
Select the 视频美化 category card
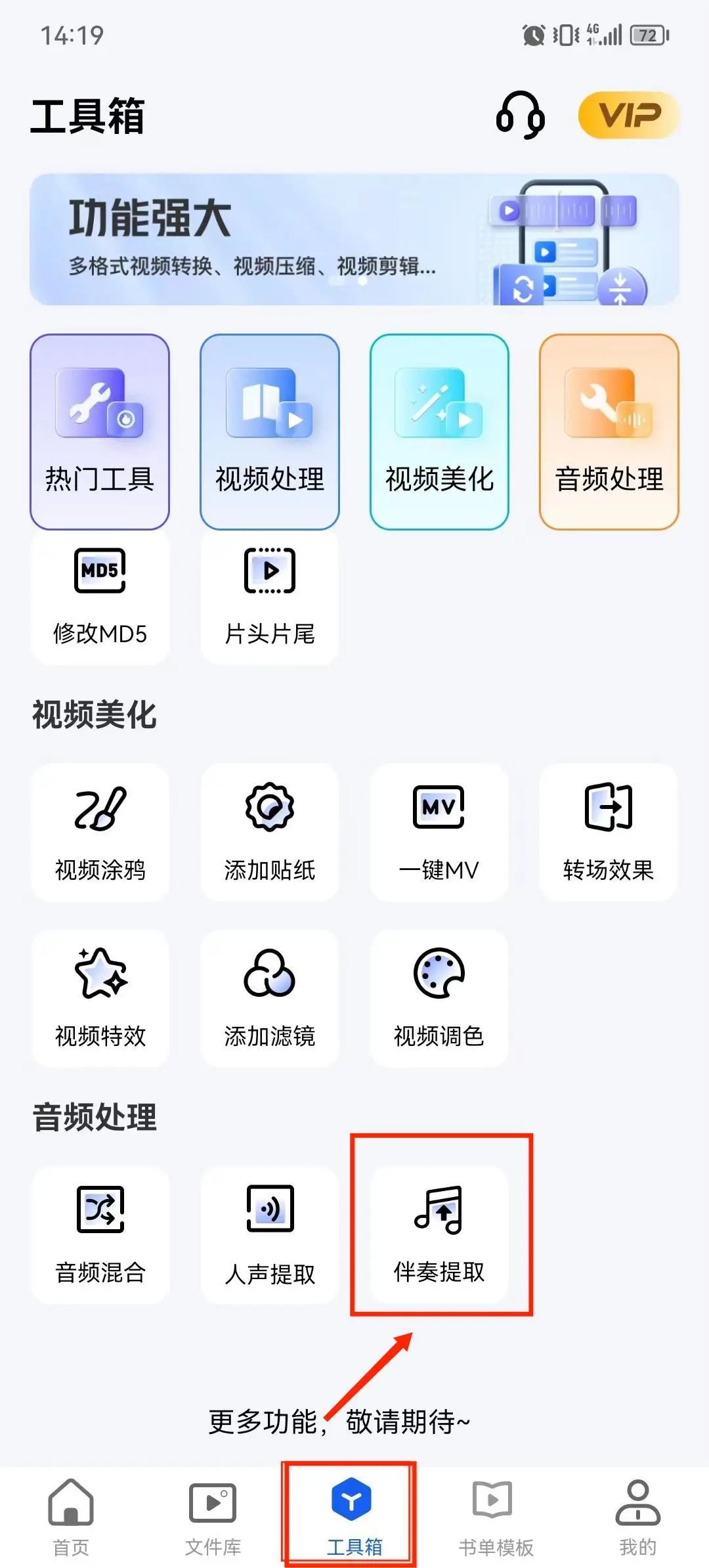click(439, 430)
